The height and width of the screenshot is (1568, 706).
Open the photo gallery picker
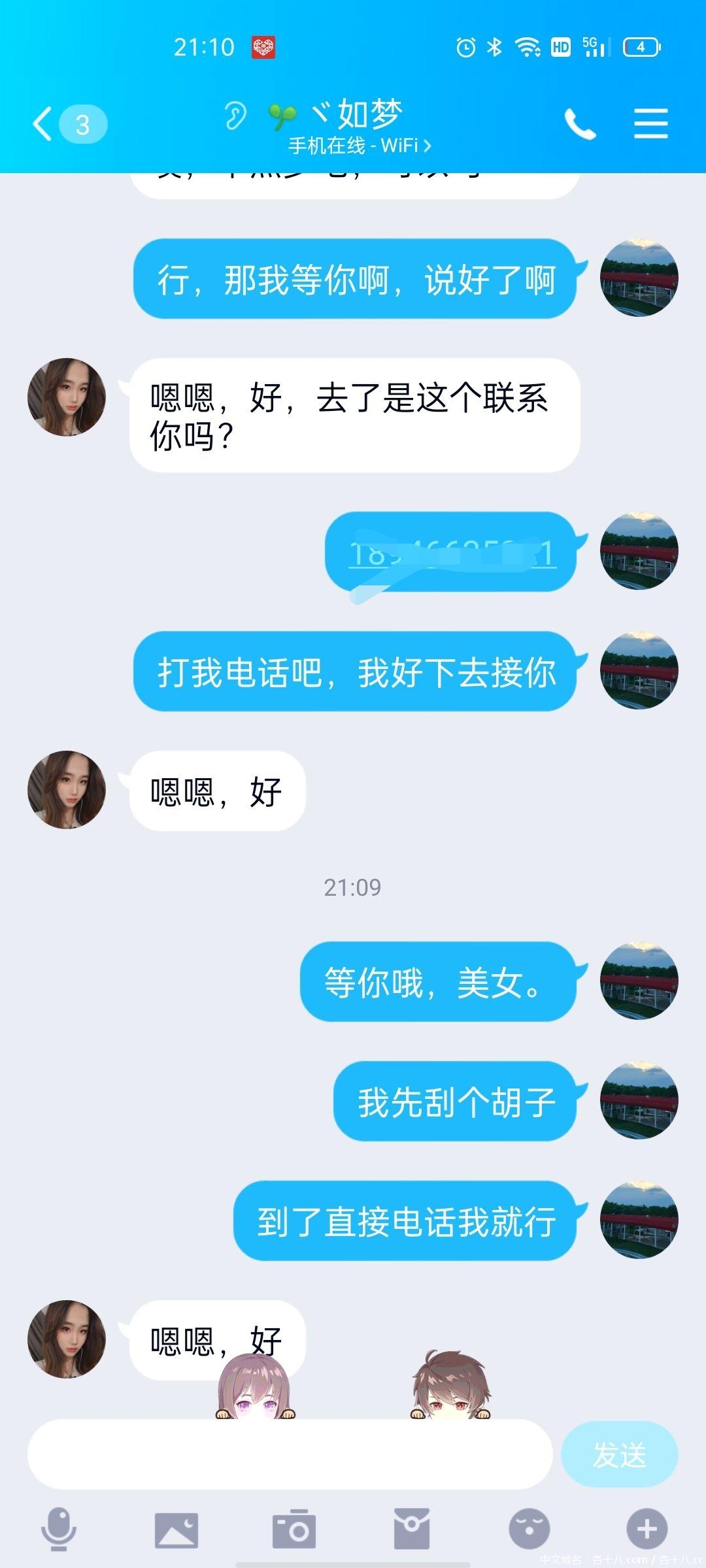[176, 1529]
